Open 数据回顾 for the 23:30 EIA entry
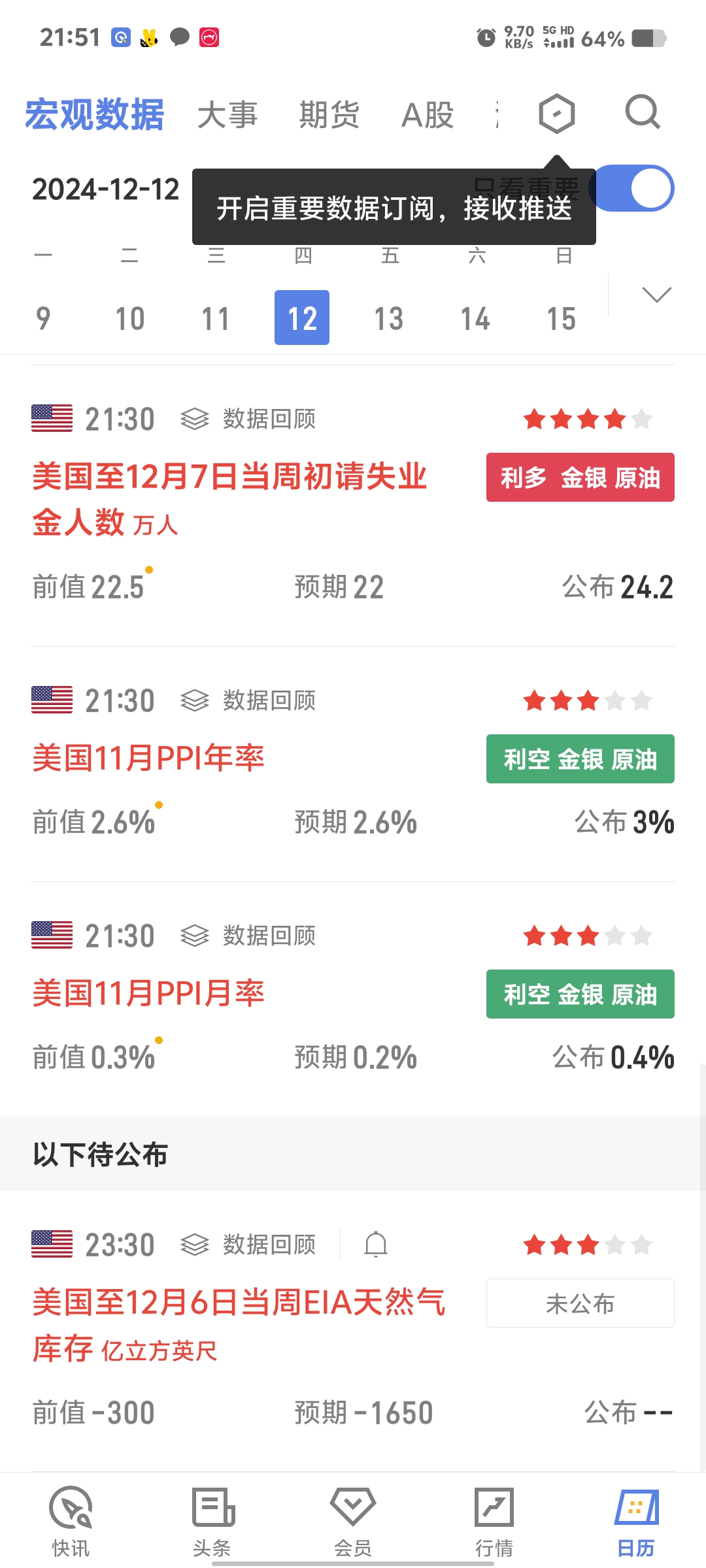706x1568 pixels. click(248, 1245)
